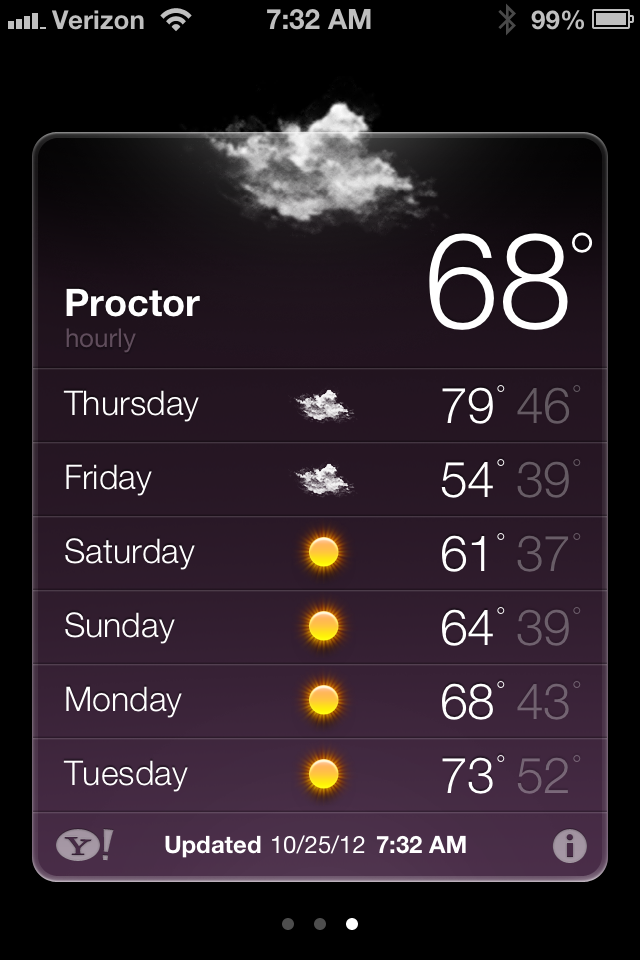Image resolution: width=640 pixels, height=960 pixels.
Task: Switch Proctor forecast to hourly view
Action: (100, 339)
